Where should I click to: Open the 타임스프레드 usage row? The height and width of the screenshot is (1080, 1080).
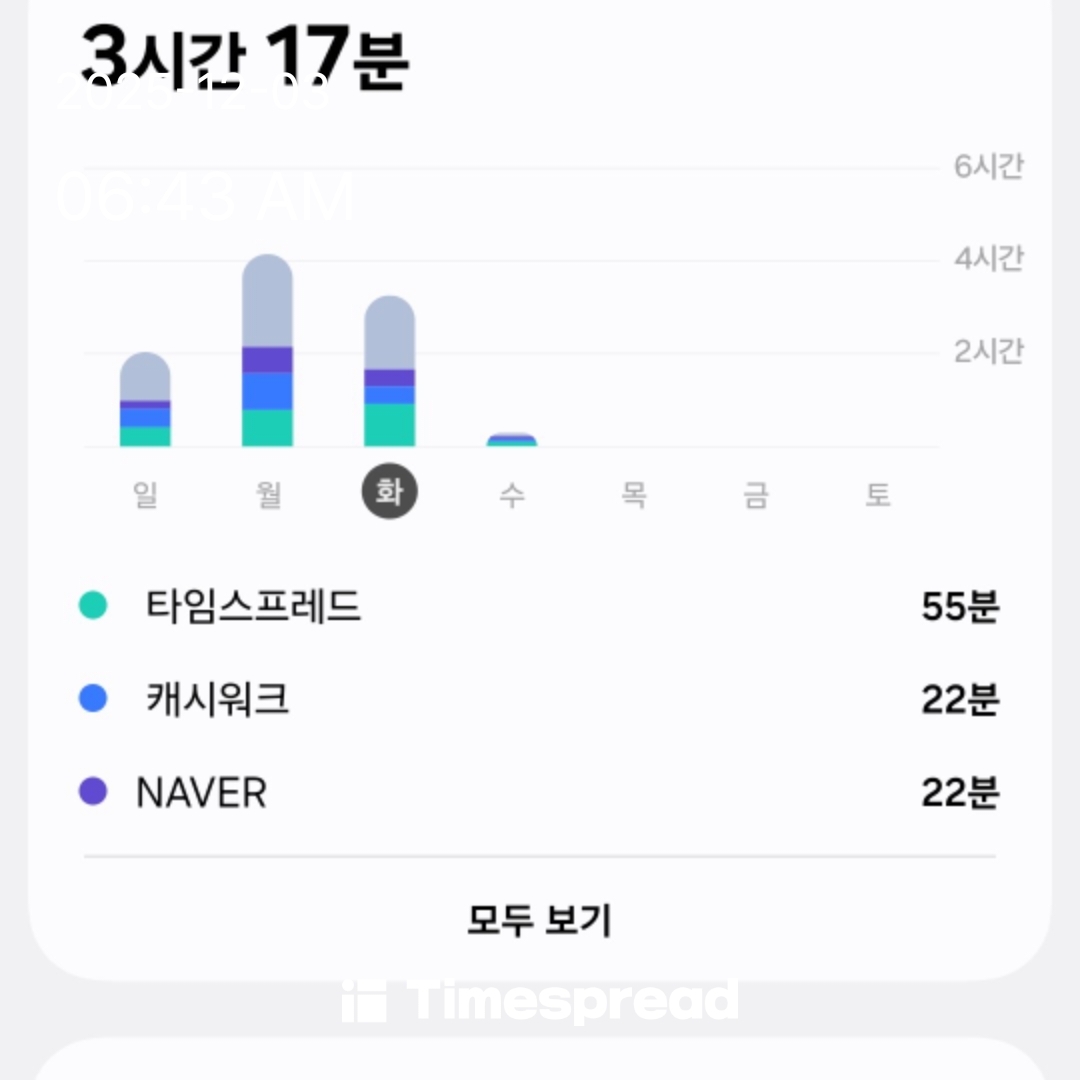click(539, 606)
